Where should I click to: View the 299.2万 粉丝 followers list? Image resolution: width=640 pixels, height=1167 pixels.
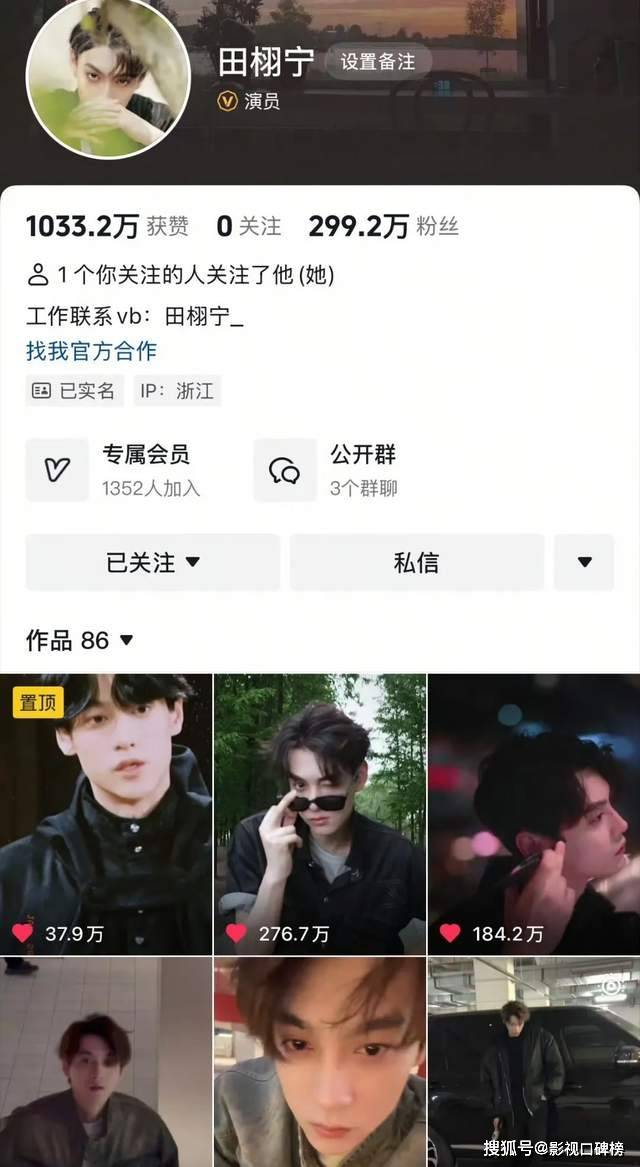383,227
